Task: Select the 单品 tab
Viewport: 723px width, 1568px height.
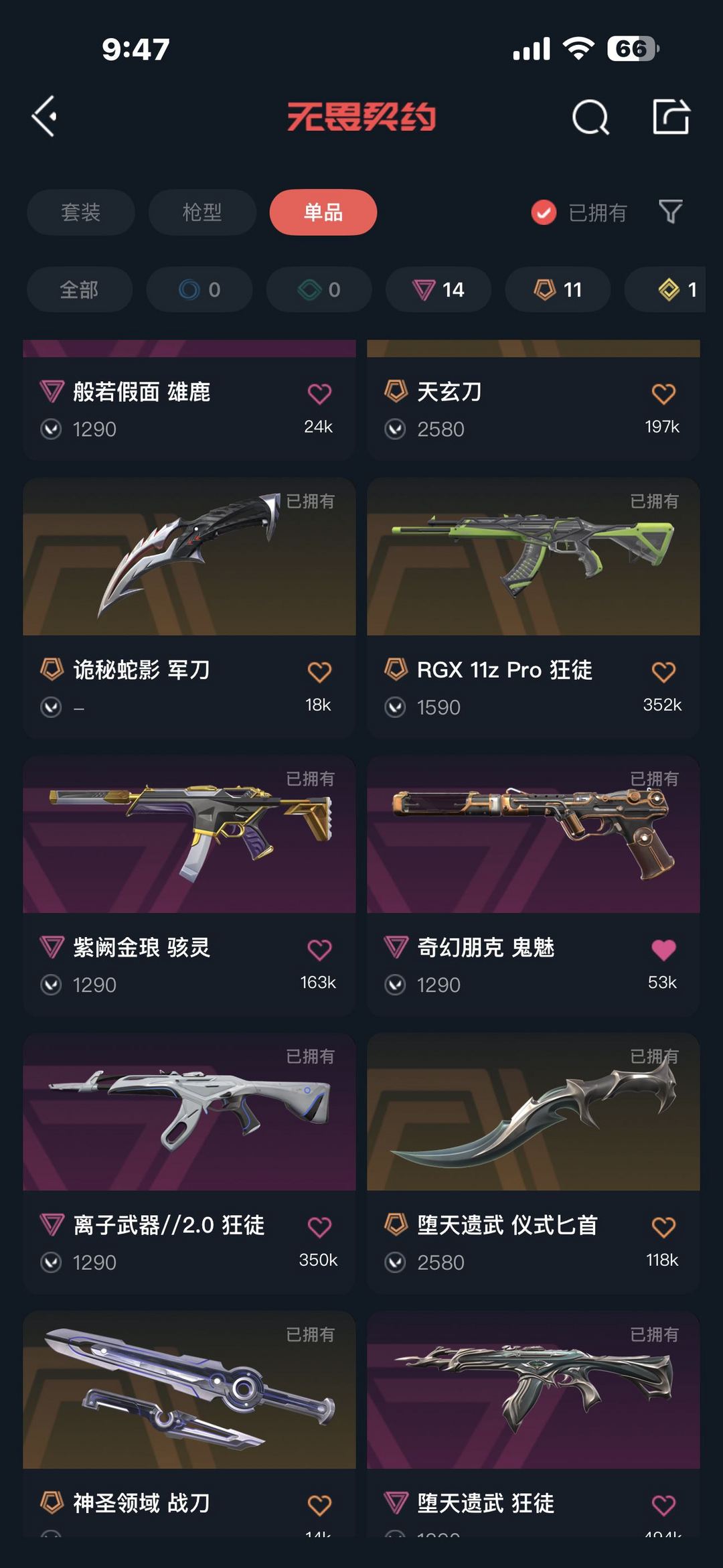Action: pyautogui.click(x=323, y=212)
